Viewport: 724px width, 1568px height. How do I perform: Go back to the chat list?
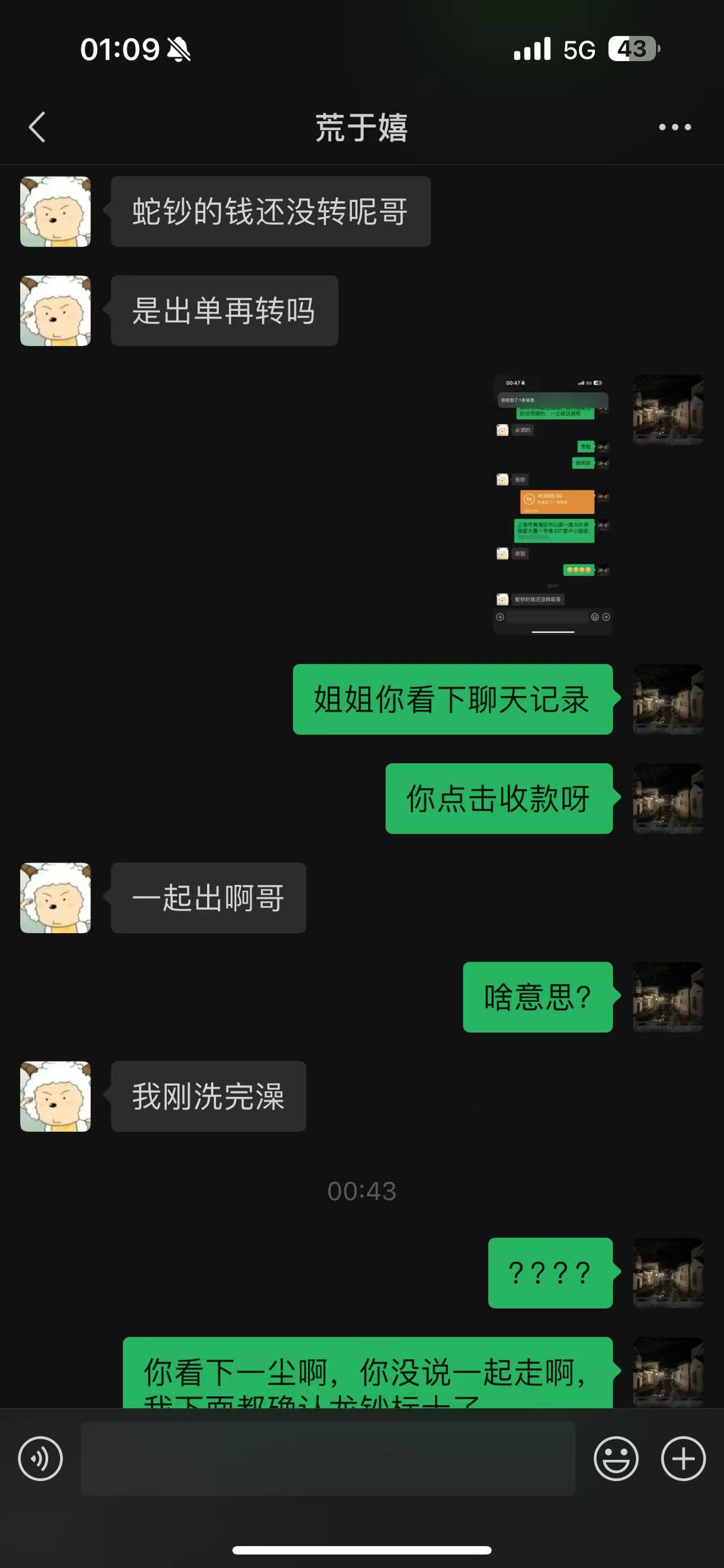pyautogui.click(x=37, y=127)
